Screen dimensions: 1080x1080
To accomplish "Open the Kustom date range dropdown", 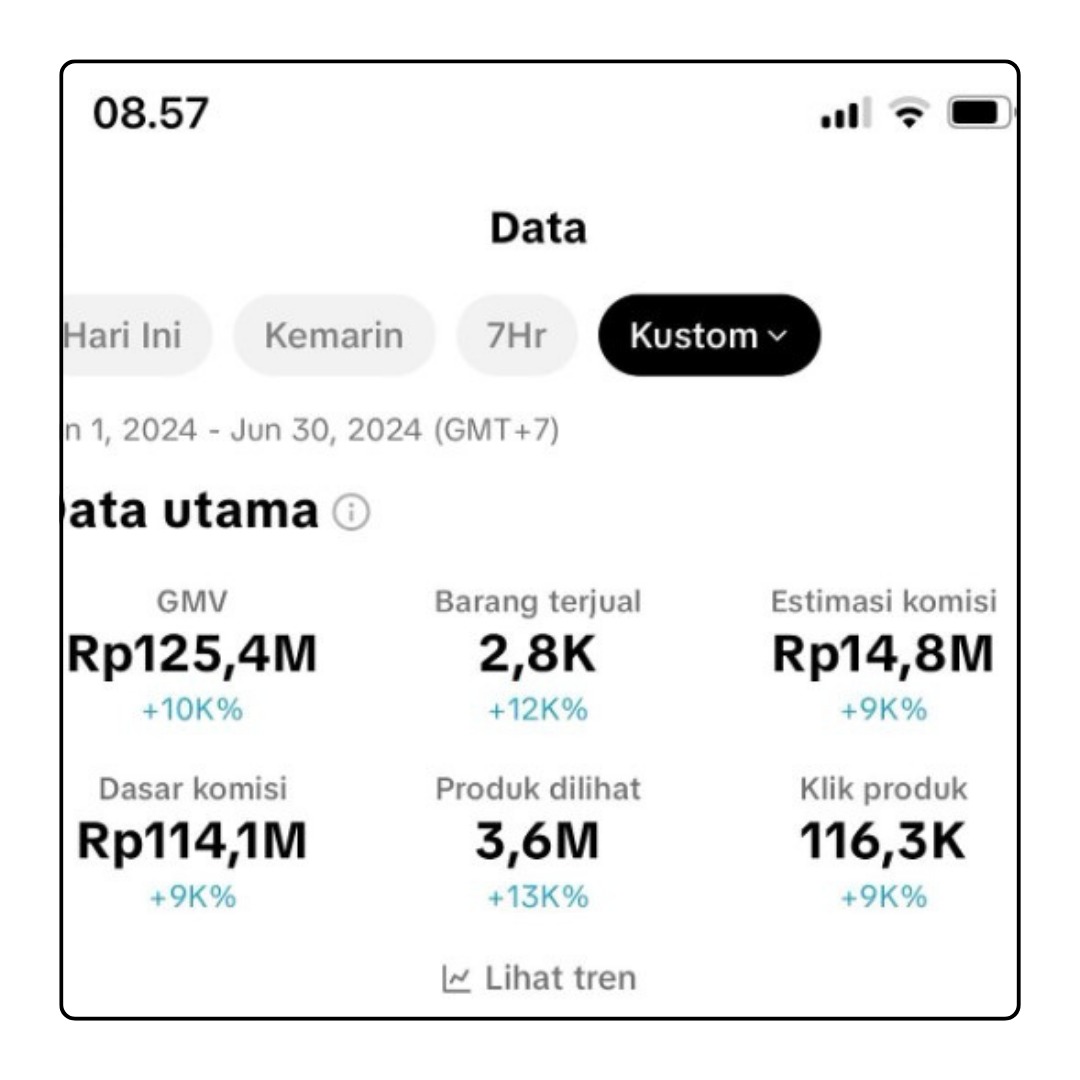I will (x=708, y=336).
